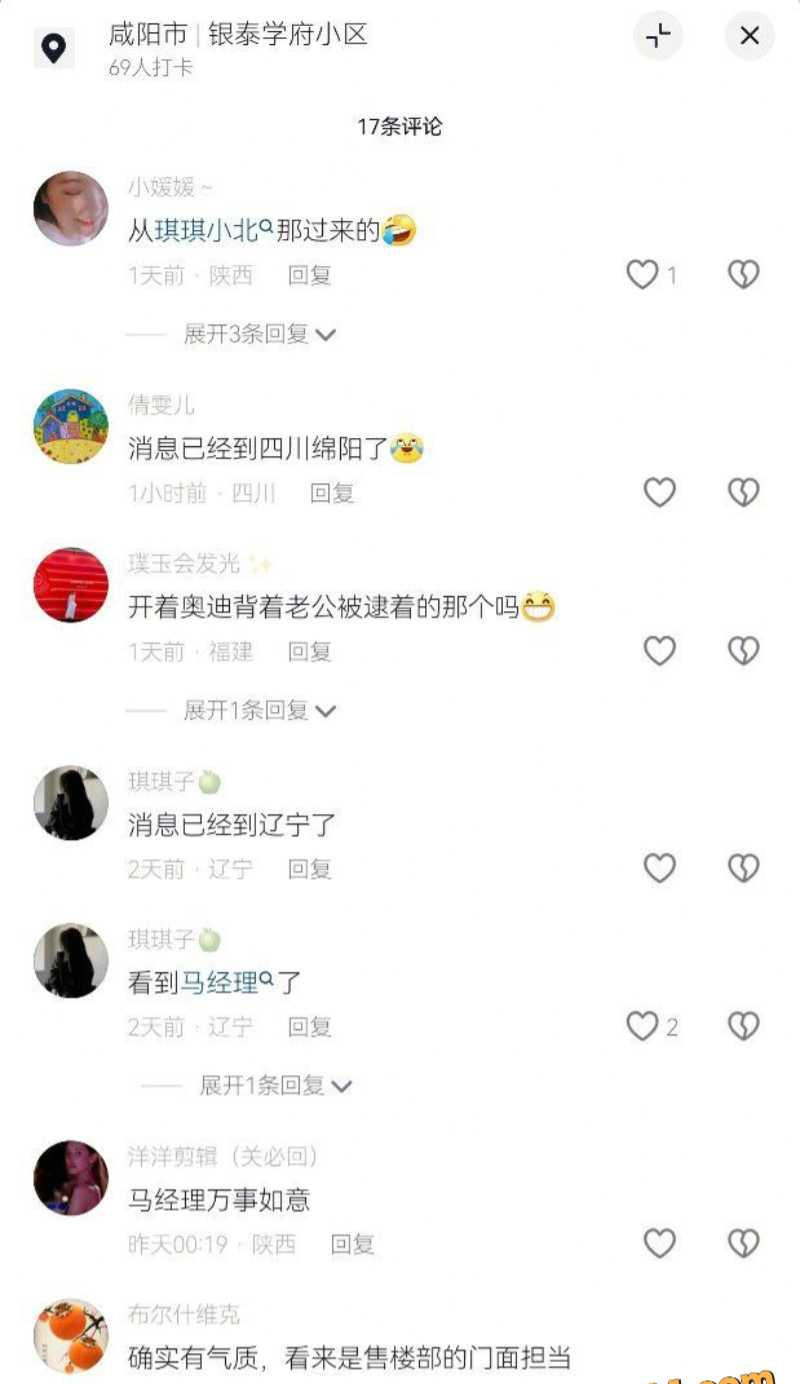800x1384 pixels.
Task: Reply to the comment 消息已经到辽宁了
Action: [310, 869]
